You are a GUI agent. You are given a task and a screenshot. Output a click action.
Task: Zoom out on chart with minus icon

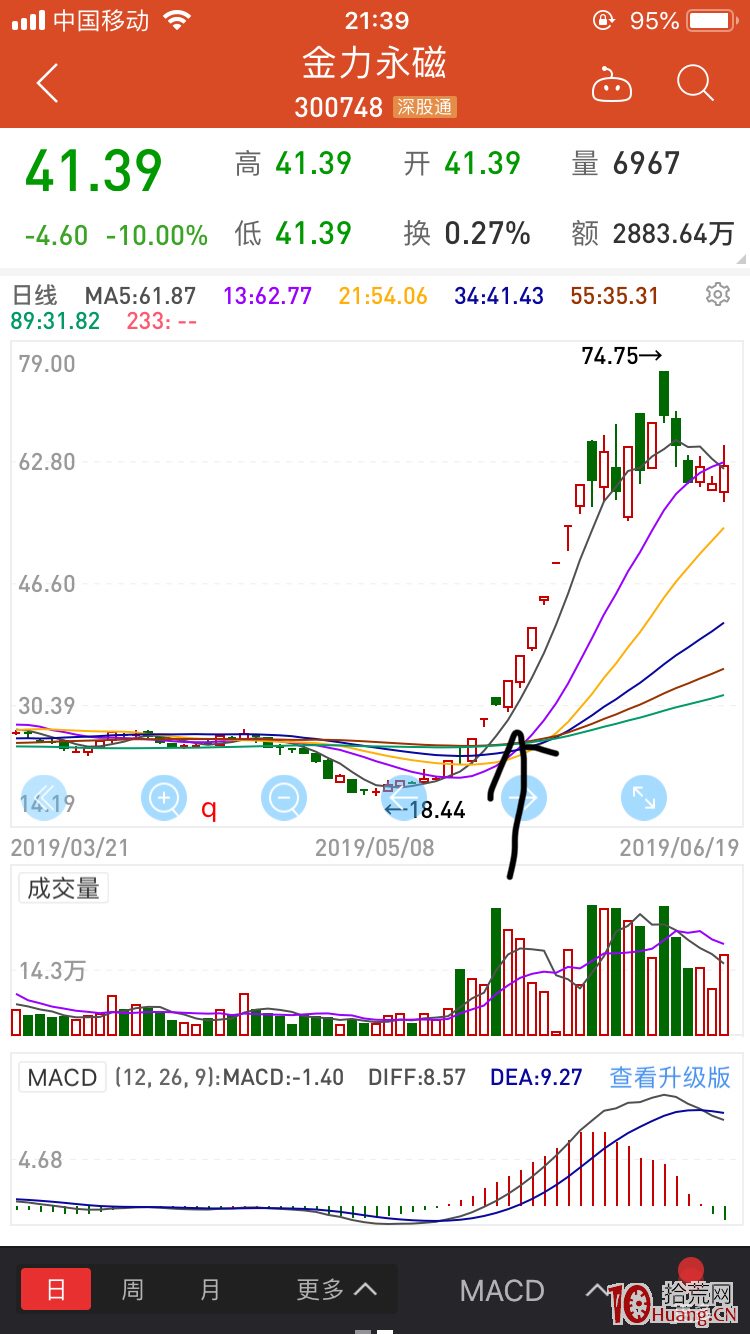click(x=284, y=797)
